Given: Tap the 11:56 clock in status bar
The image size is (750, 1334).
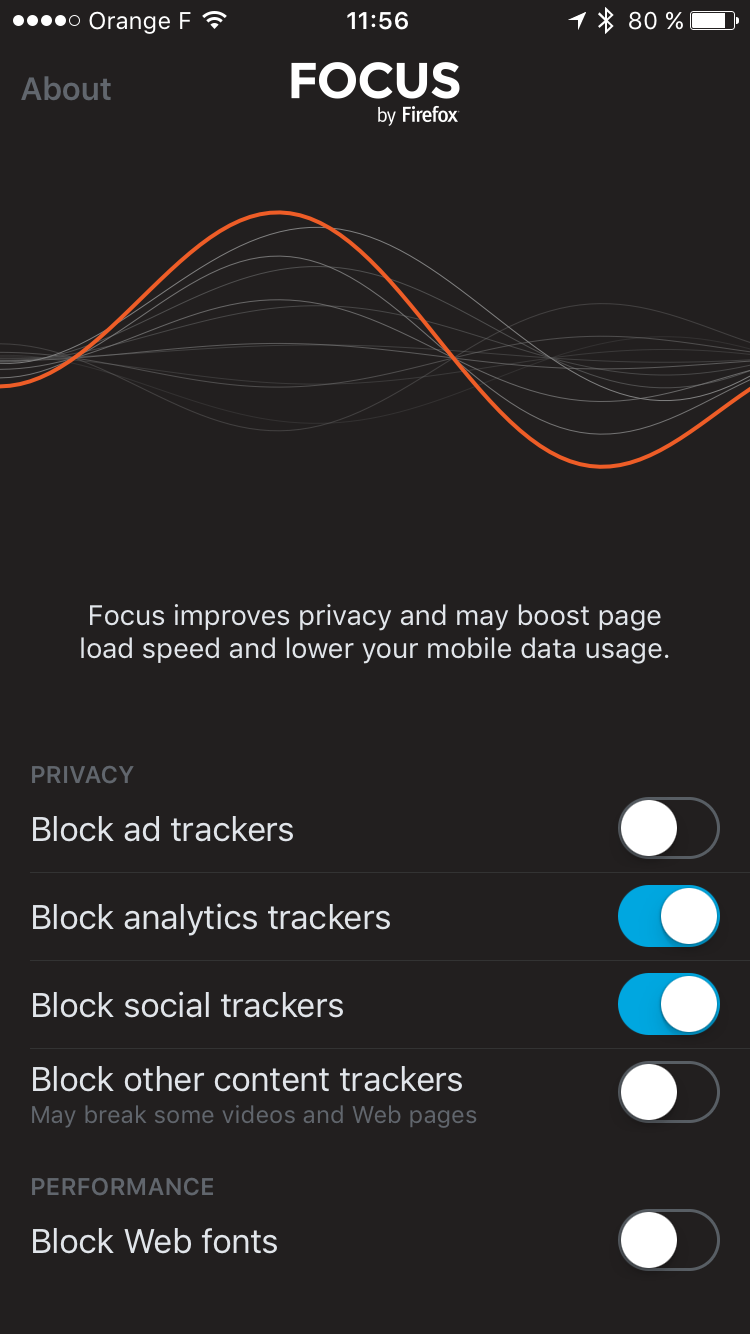Looking at the screenshot, I should click(x=377, y=20).
